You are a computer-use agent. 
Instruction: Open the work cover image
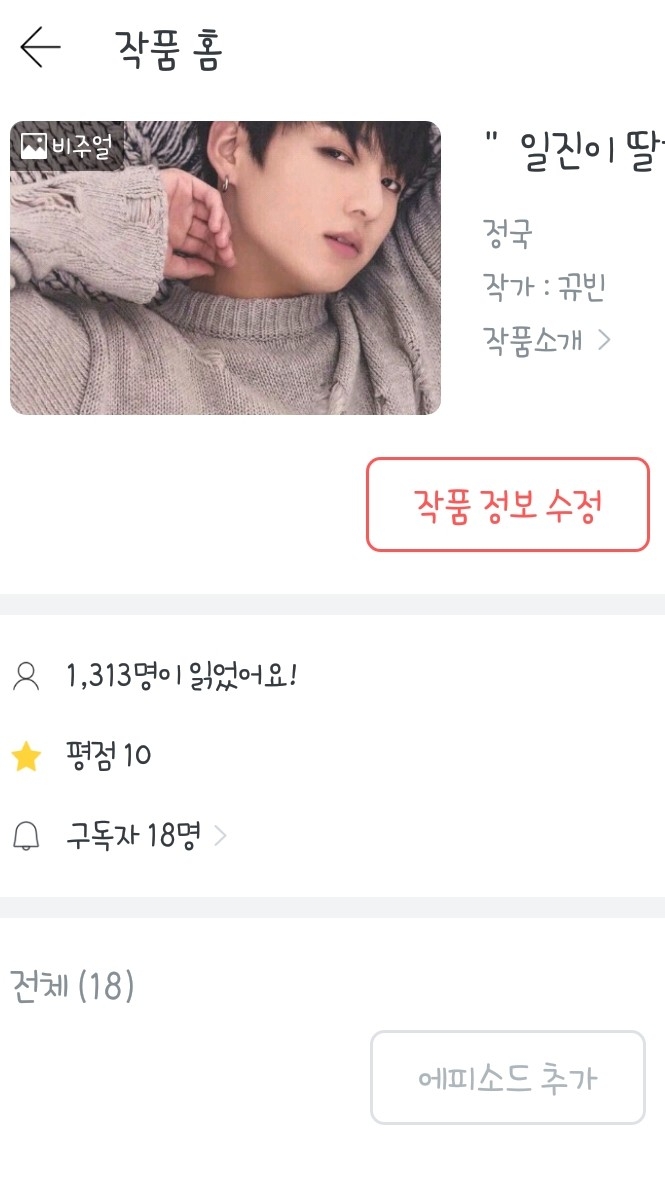225,268
